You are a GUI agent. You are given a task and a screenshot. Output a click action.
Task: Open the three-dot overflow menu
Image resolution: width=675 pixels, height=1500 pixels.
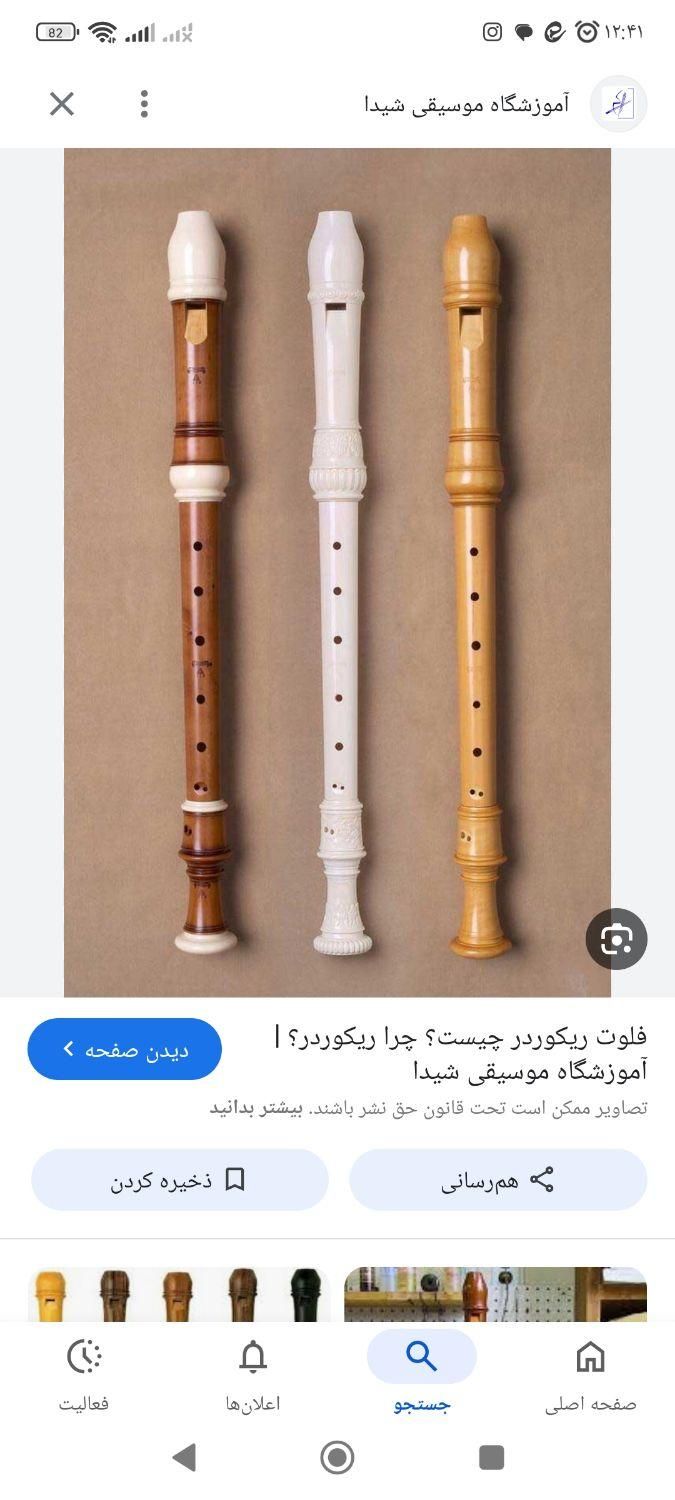coord(145,104)
